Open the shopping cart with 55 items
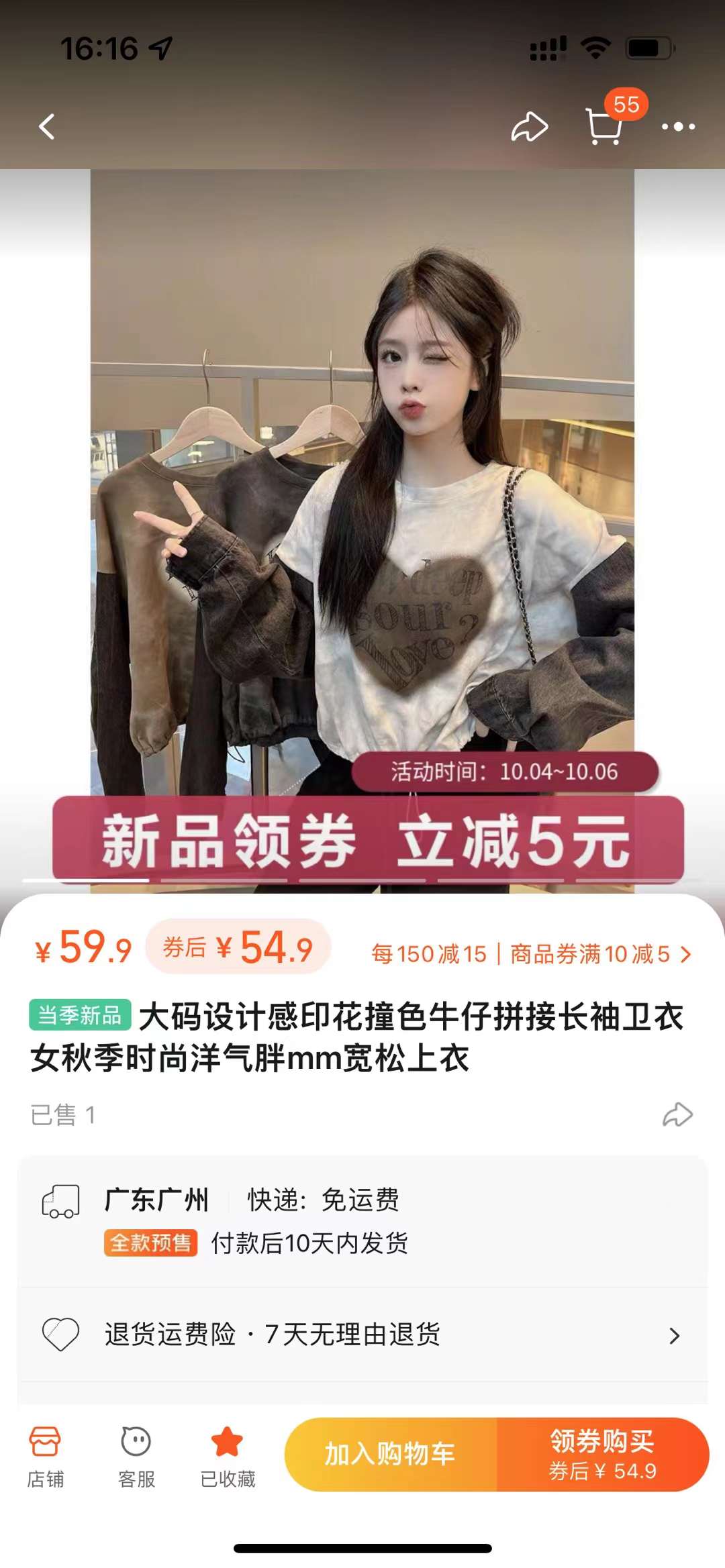Viewport: 725px width, 1568px height. point(605,125)
